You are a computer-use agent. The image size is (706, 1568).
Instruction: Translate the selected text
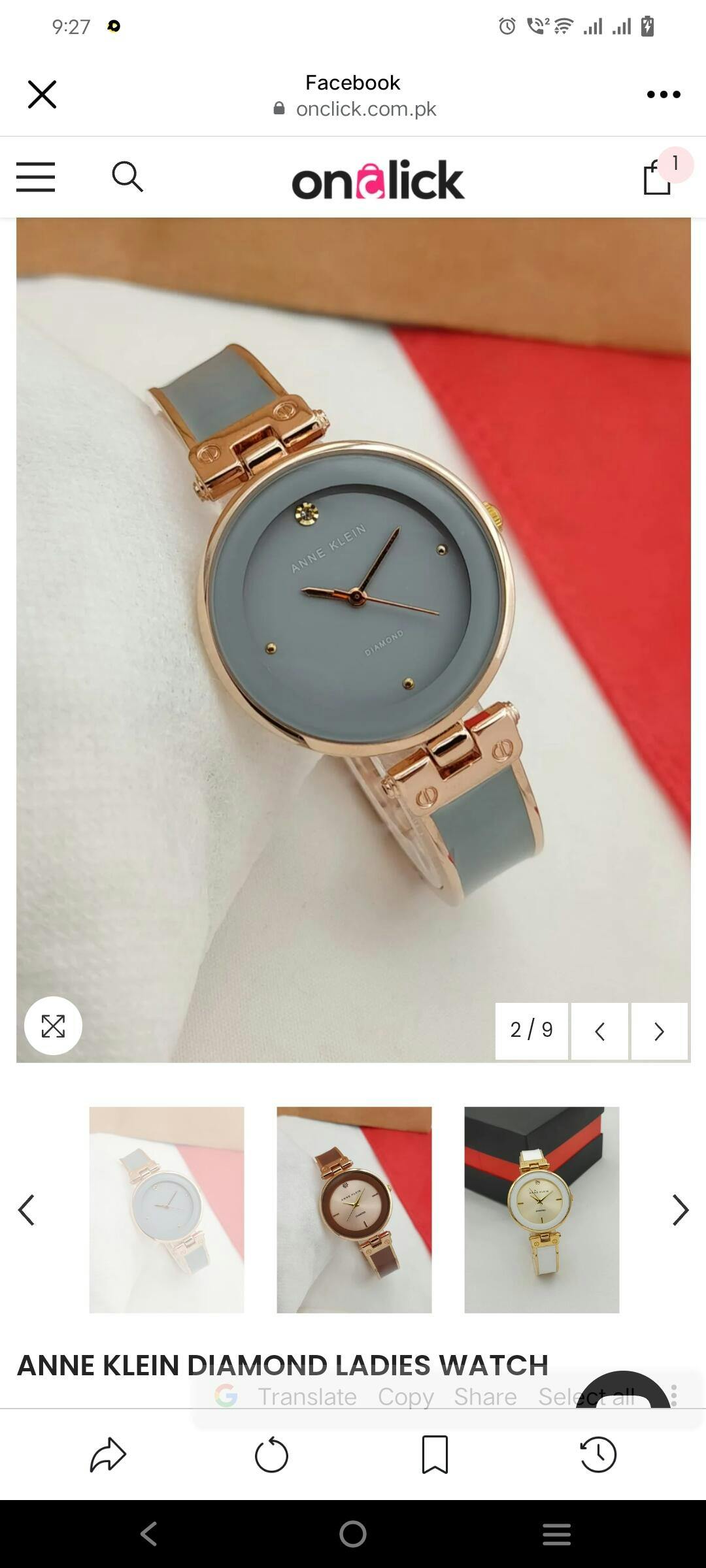click(x=307, y=1396)
